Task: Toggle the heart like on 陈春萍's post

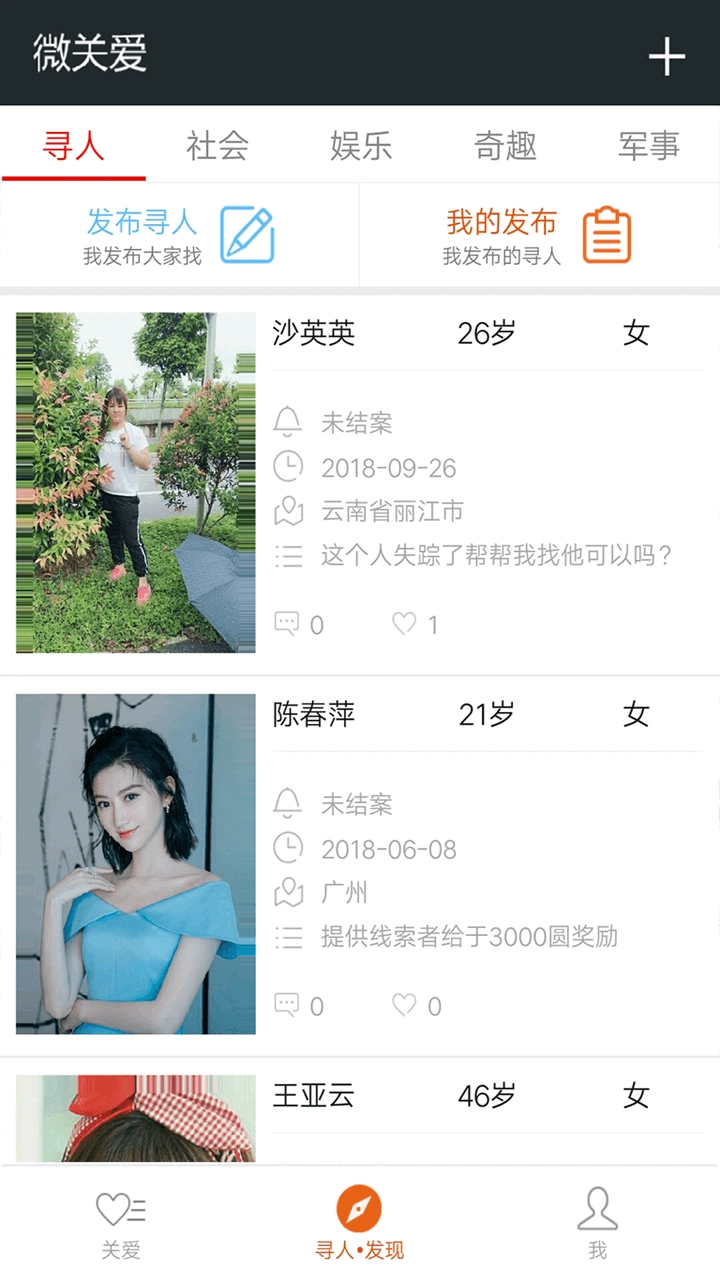Action: click(x=404, y=1004)
